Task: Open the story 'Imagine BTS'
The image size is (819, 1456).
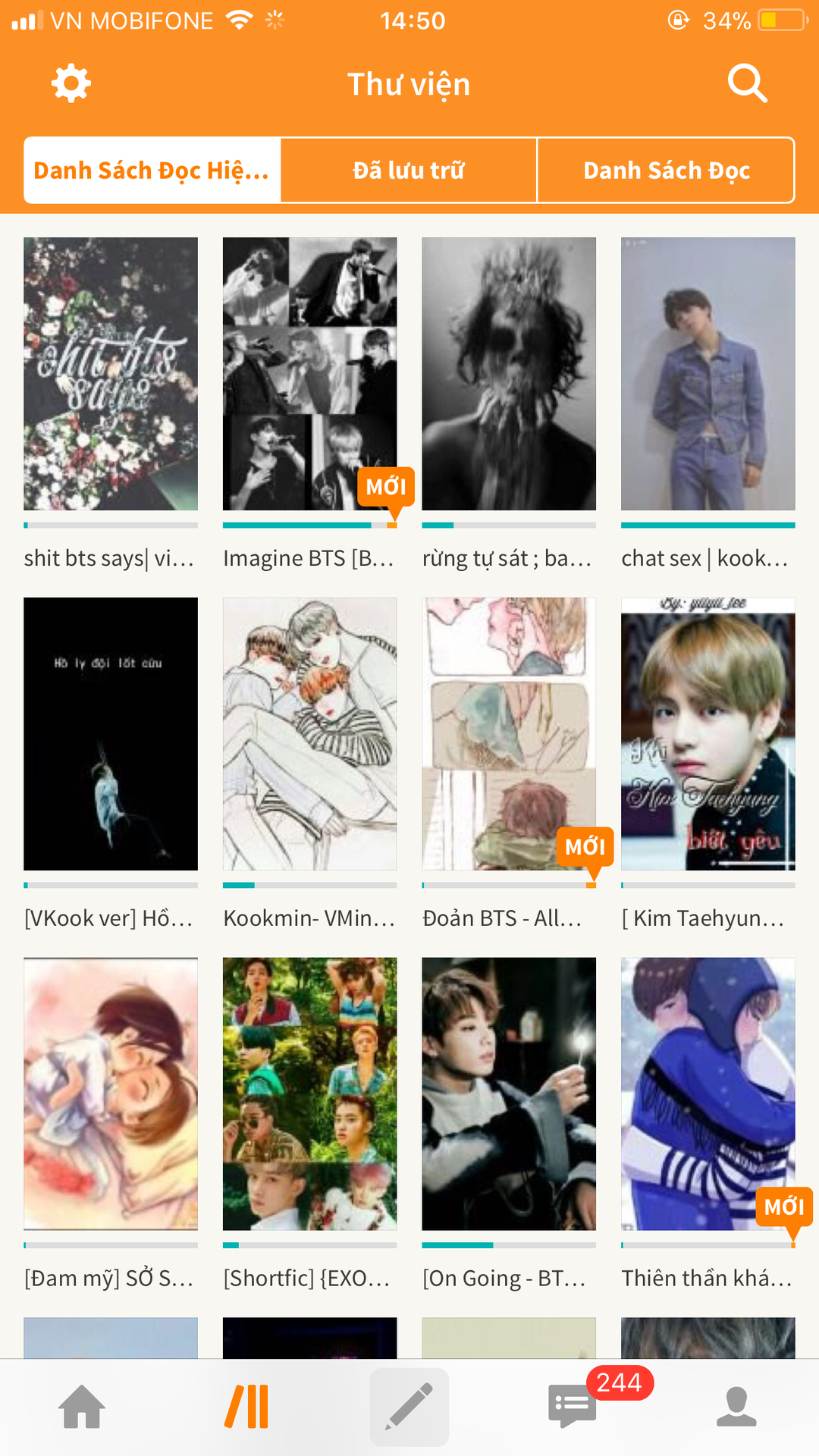Action: [309, 374]
